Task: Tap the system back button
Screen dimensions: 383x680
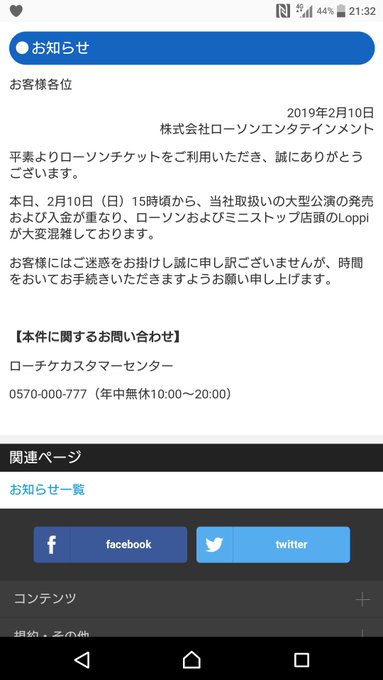Action: [82, 660]
